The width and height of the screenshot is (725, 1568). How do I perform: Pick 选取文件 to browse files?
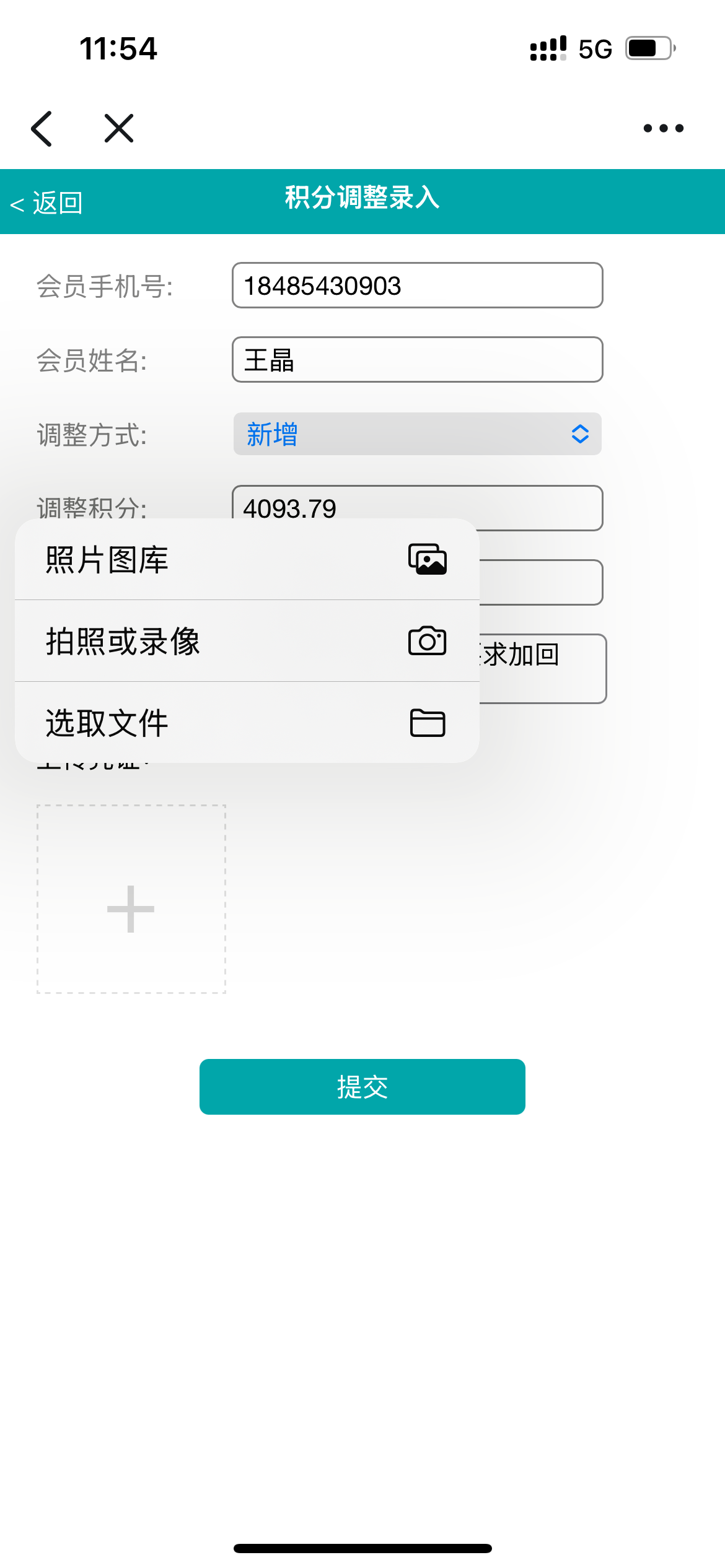(247, 723)
